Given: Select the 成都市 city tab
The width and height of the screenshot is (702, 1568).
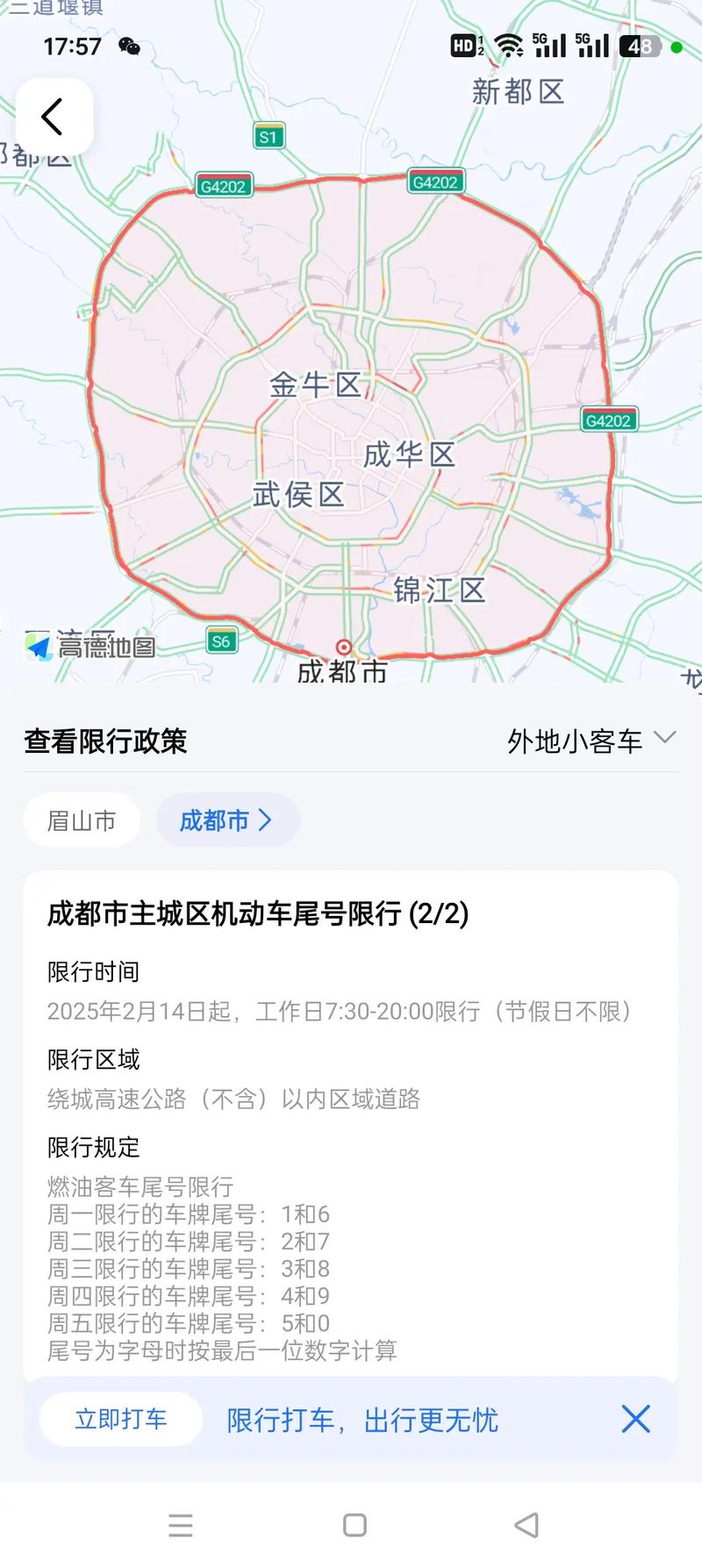Looking at the screenshot, I should 216,820.
